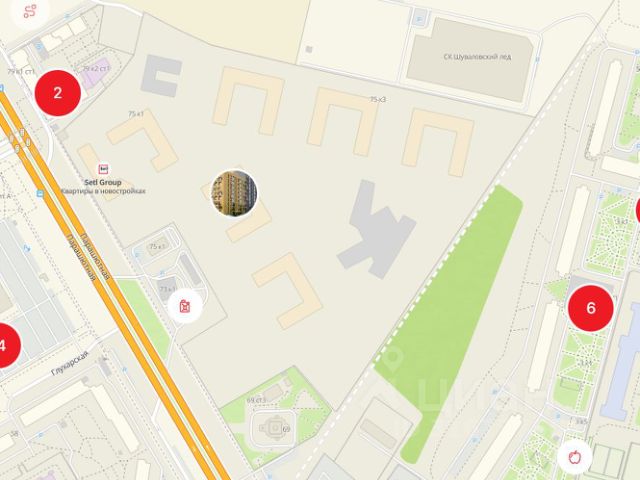Open the Setl Group map point
The height and width of the screenshot is (480, 640).
click(x=104, y=170)
